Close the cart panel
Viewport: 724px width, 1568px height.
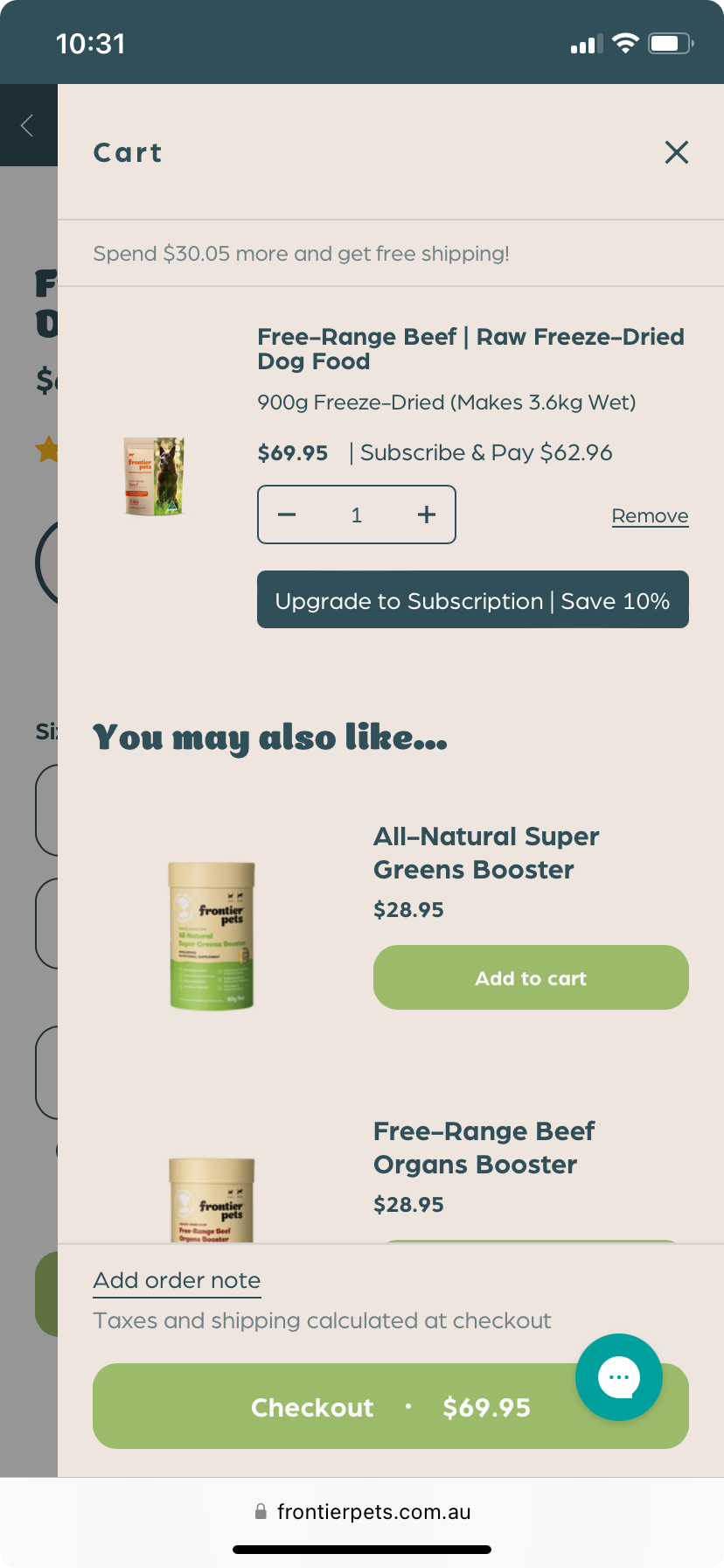[676, 152]
